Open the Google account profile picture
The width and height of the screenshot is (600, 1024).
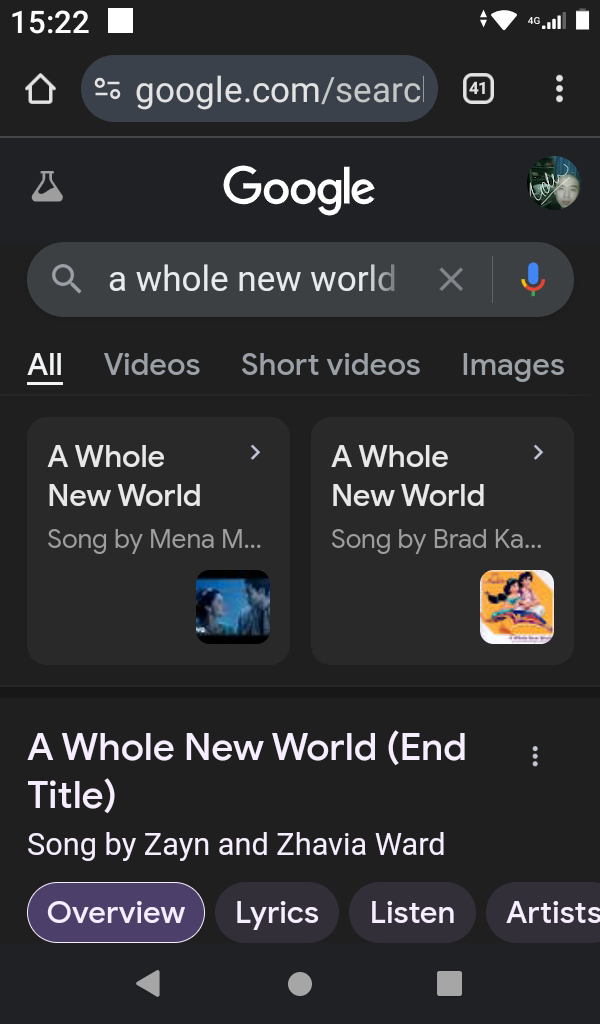(x=554, y=184)
